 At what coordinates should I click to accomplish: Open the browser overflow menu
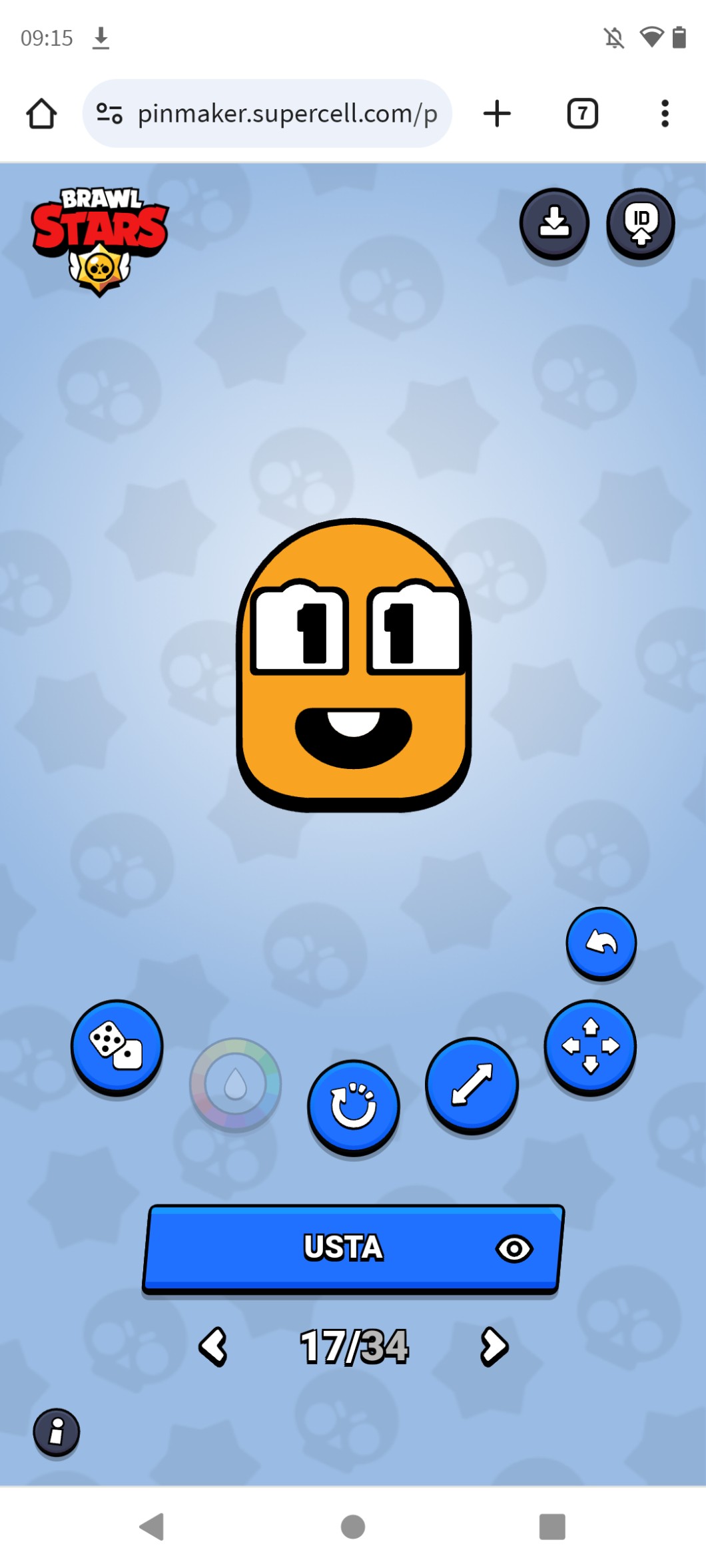[664, 114]
